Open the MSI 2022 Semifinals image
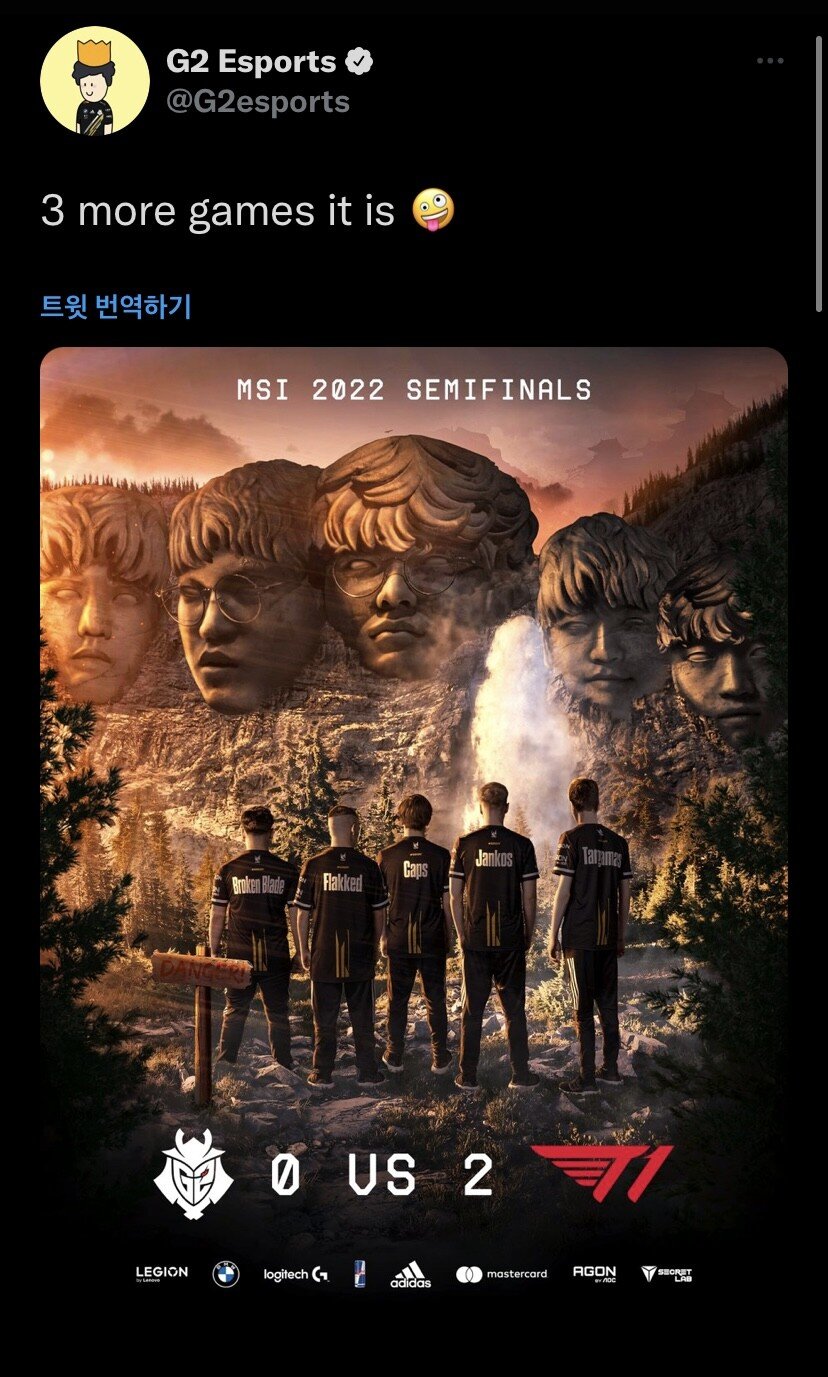Viewport: 828px width, 1377px height. tap(414, 821)
